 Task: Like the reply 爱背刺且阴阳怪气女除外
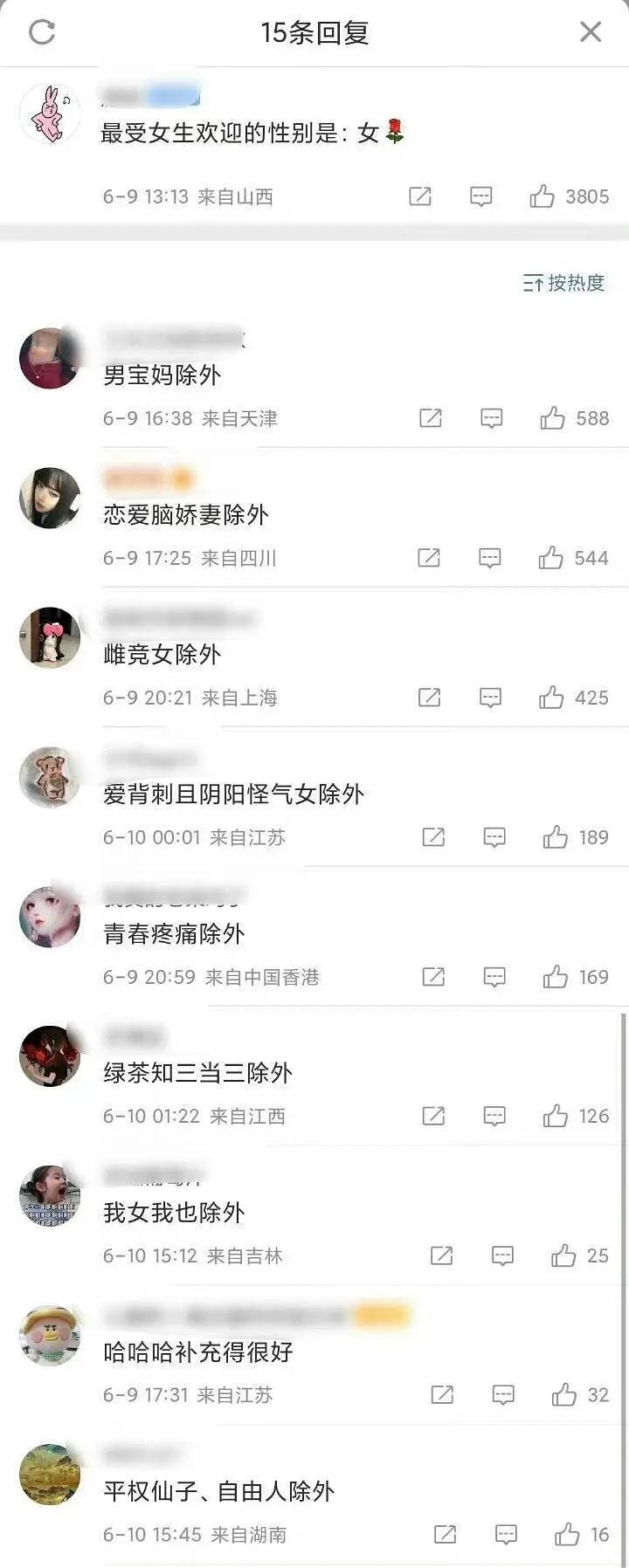[x=555, y=837]
